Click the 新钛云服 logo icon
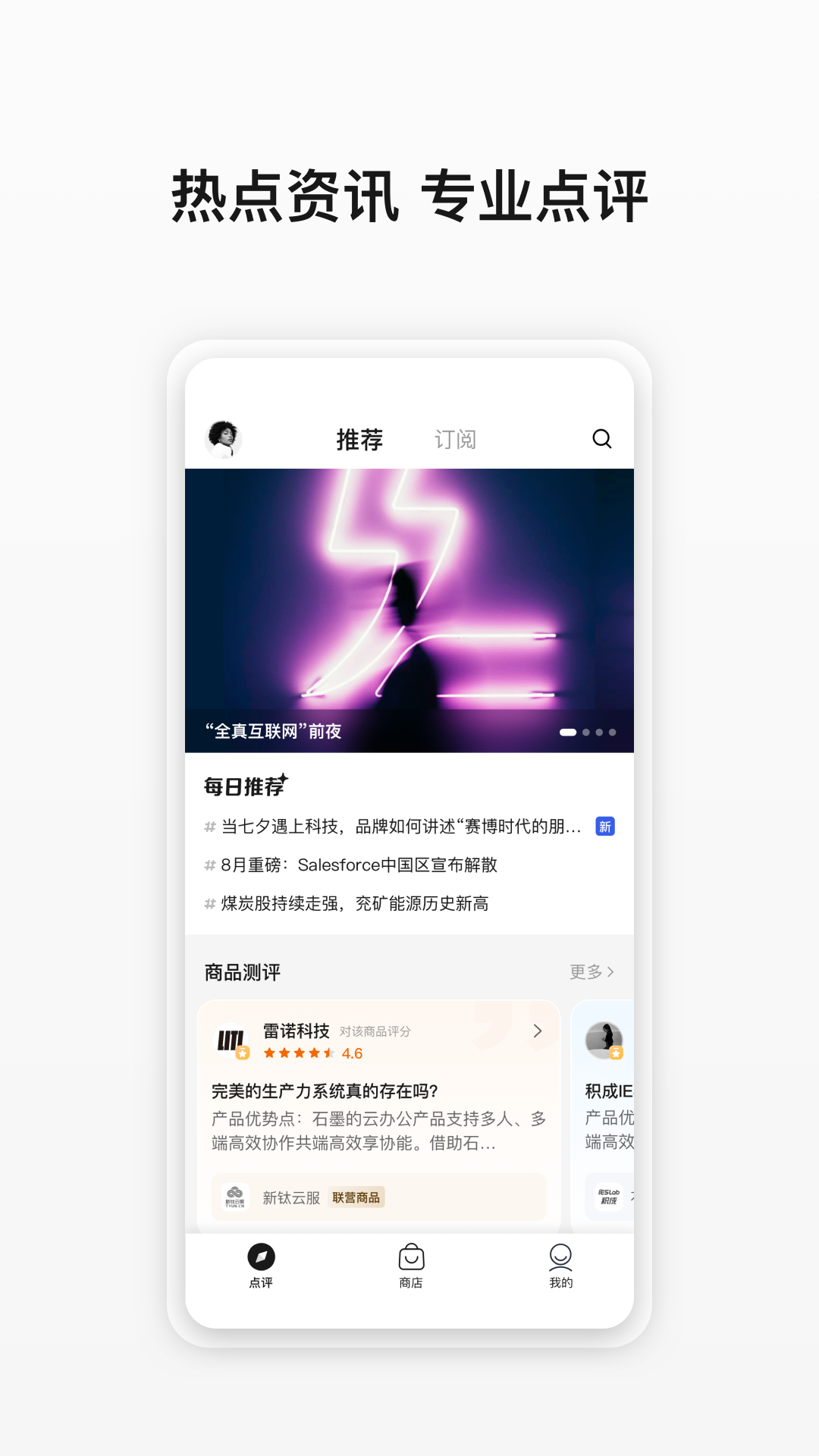The height and width of the screenshot is (1456, 819). 235,1197
